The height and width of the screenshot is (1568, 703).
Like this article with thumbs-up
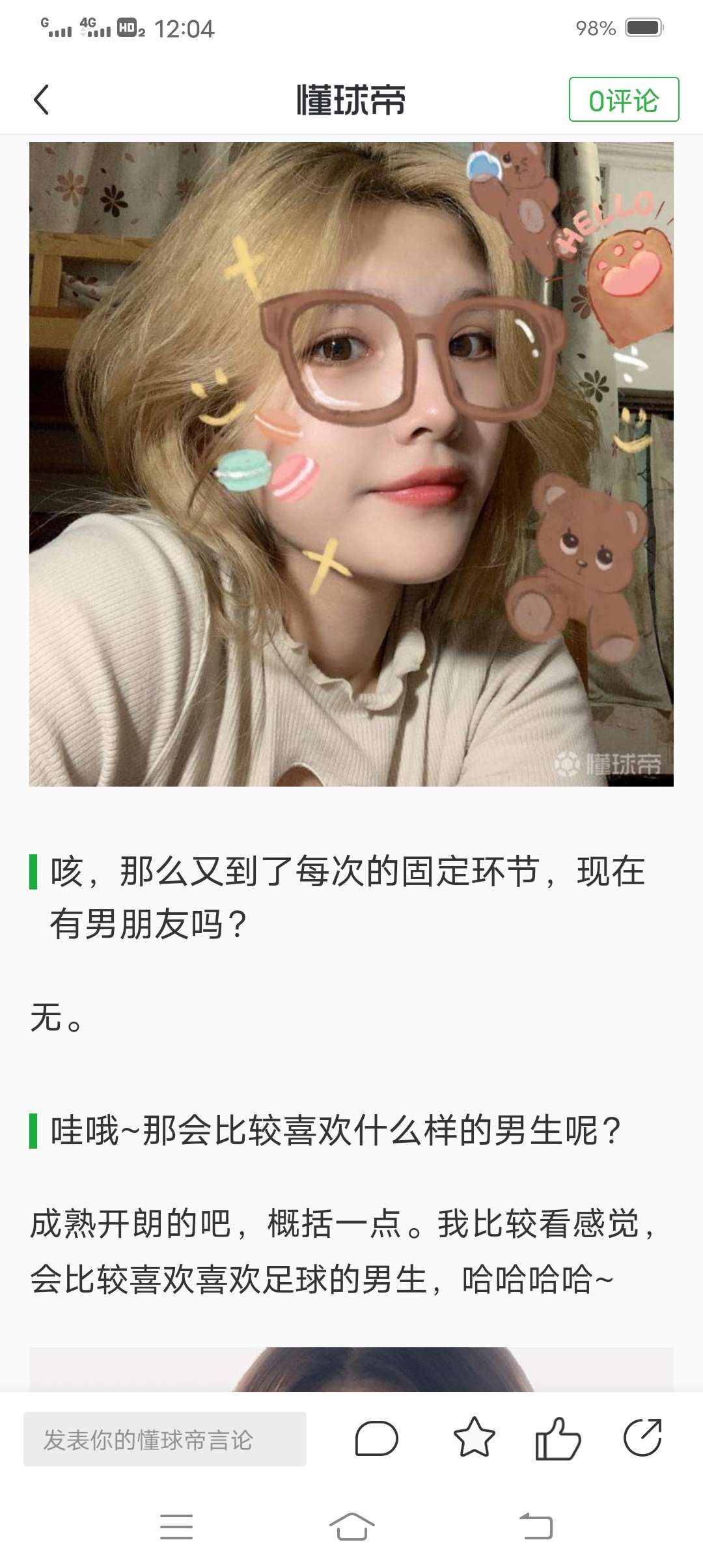(558, 1438)
